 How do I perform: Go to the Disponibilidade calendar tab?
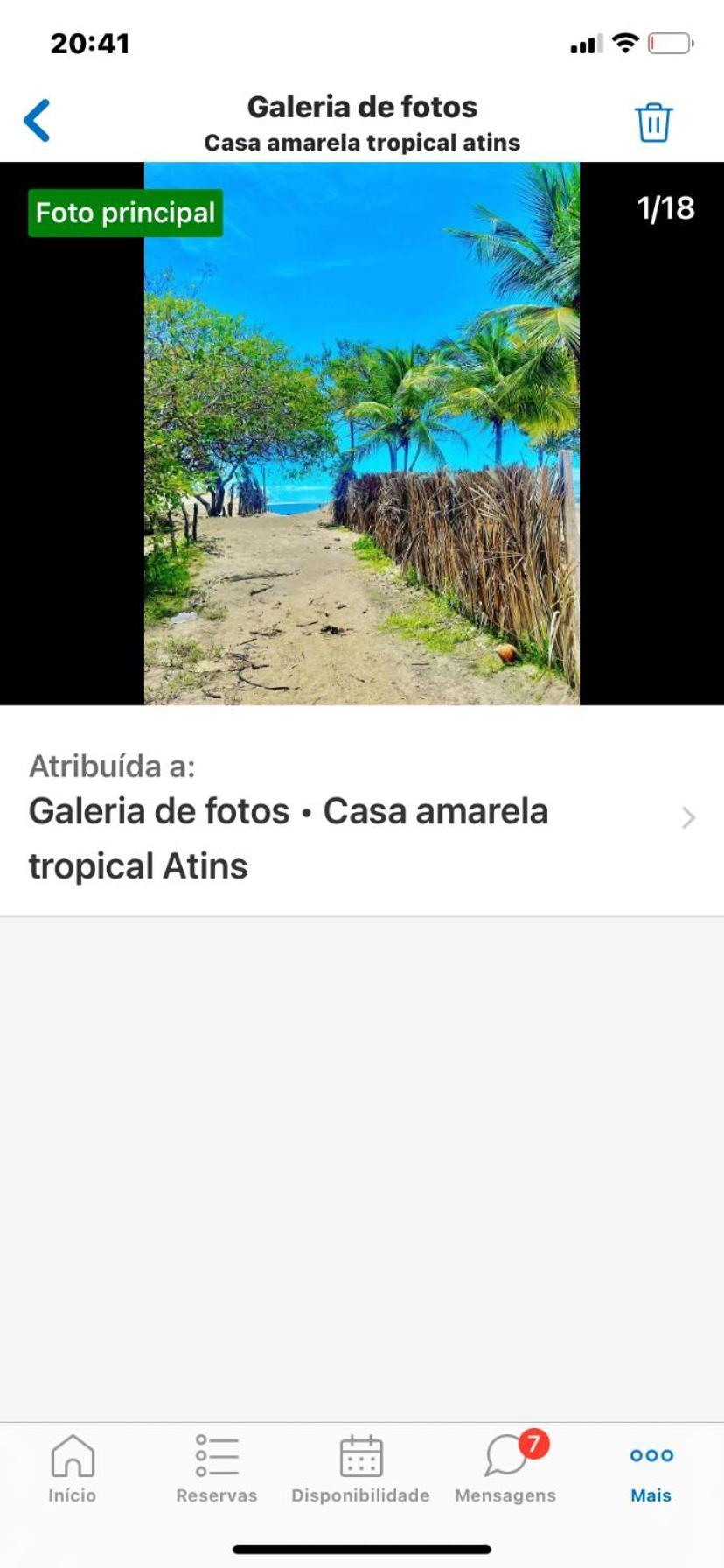pyautogui.click(x=361, y=1470)
